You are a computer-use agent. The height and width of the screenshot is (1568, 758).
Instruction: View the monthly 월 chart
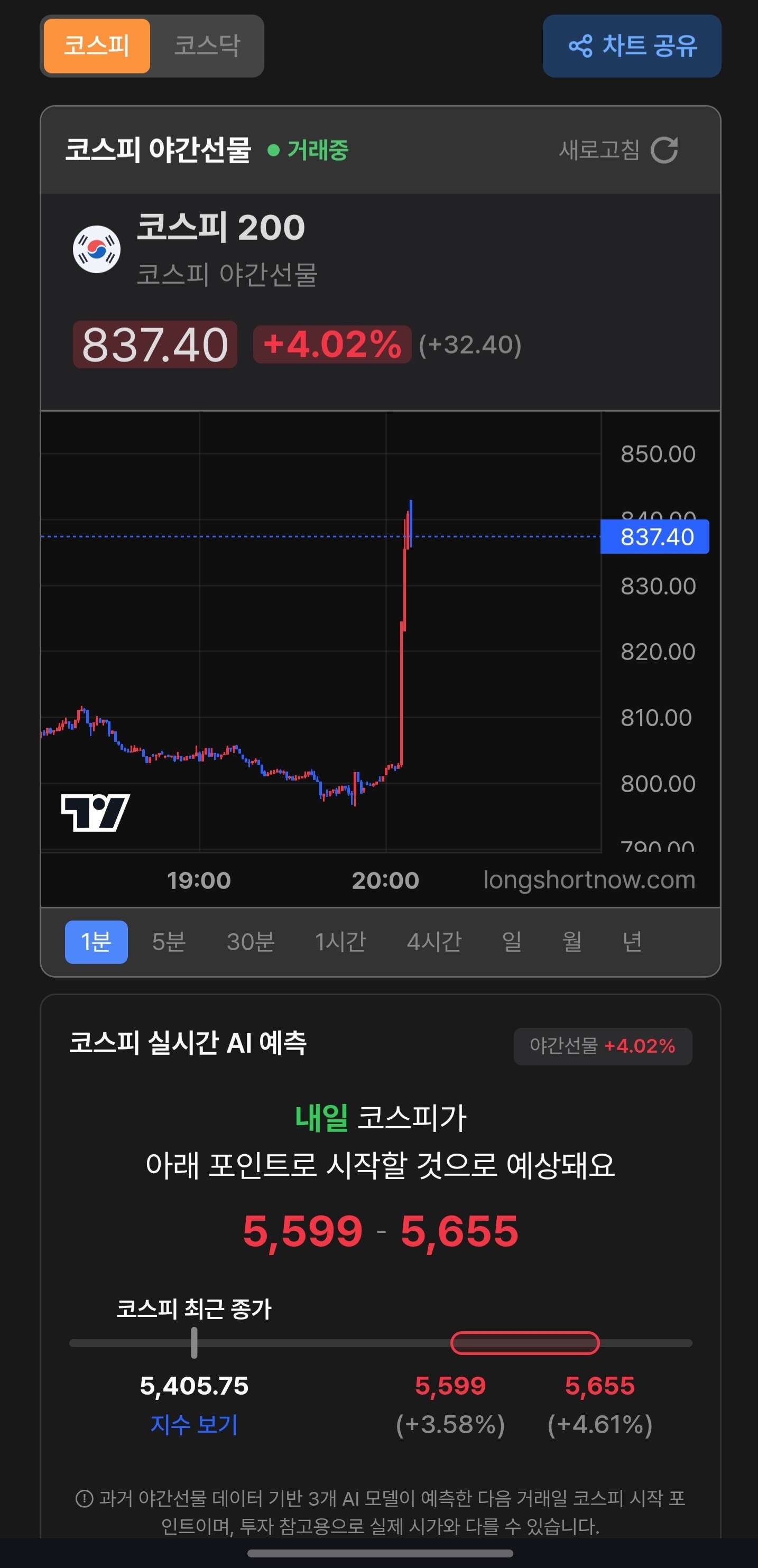(572, 942)
